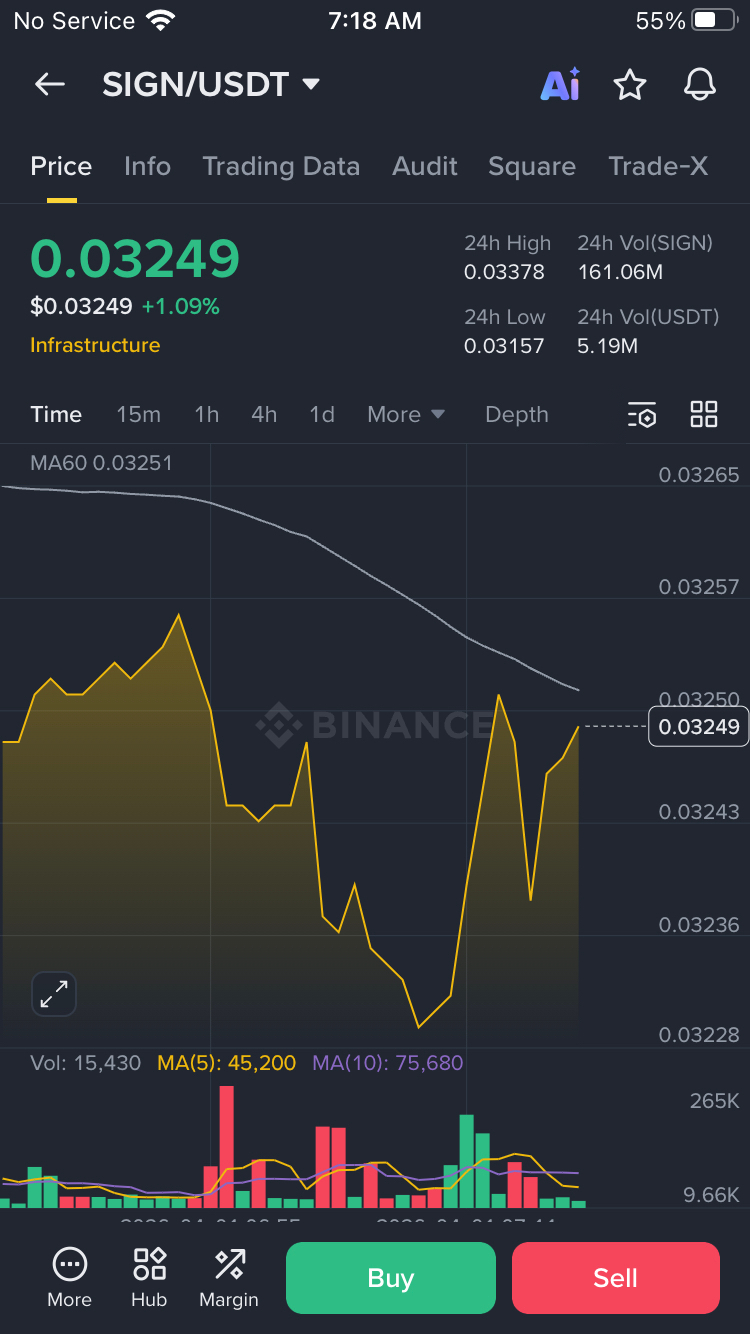Viewport: 750px width, 1334px height.
Task: Open price alerts bell
Action: pyautogui.click(x=700, y=85)
